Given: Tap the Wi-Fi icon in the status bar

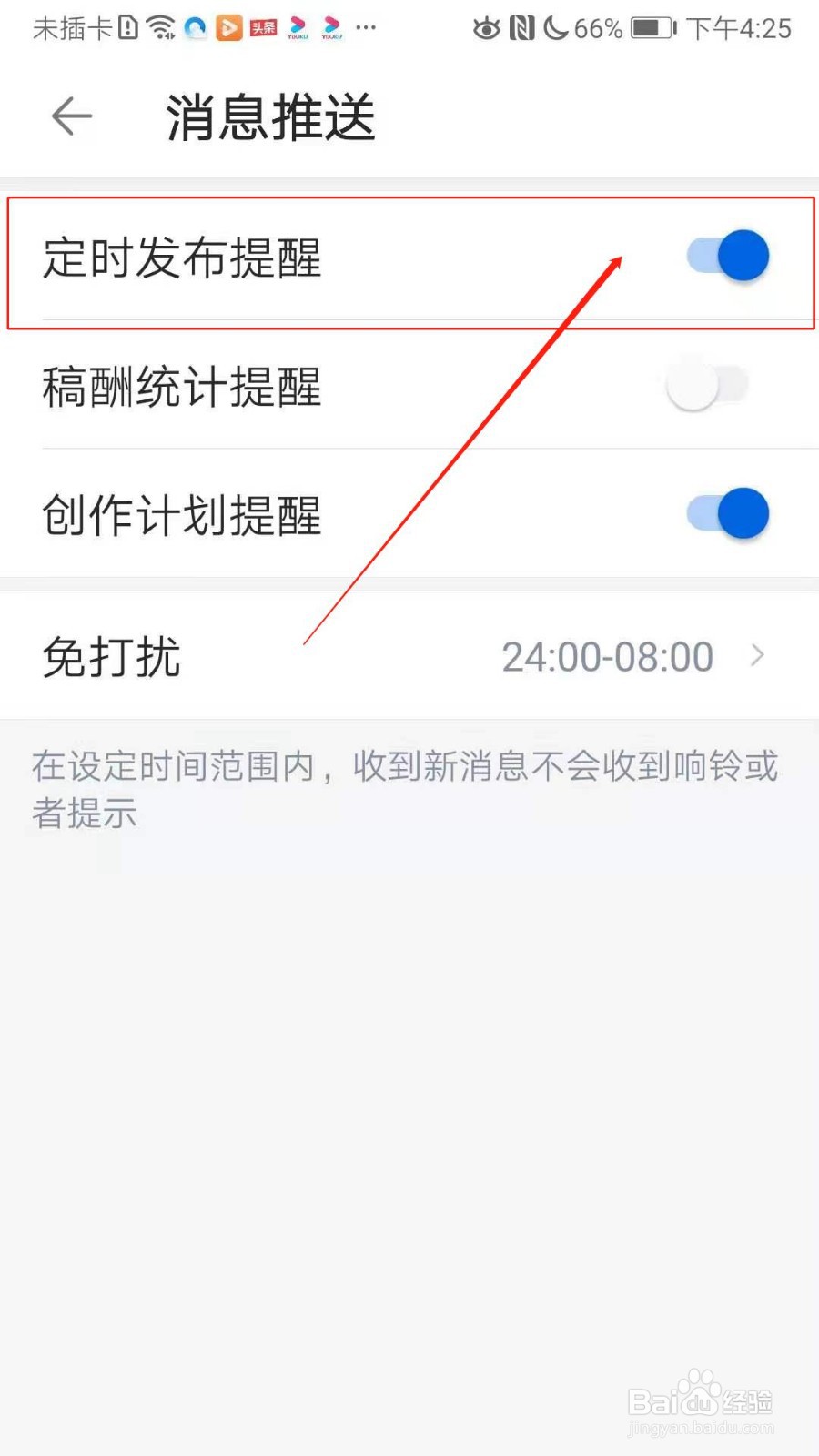Looking at the screenshot, I should [162, 27].
